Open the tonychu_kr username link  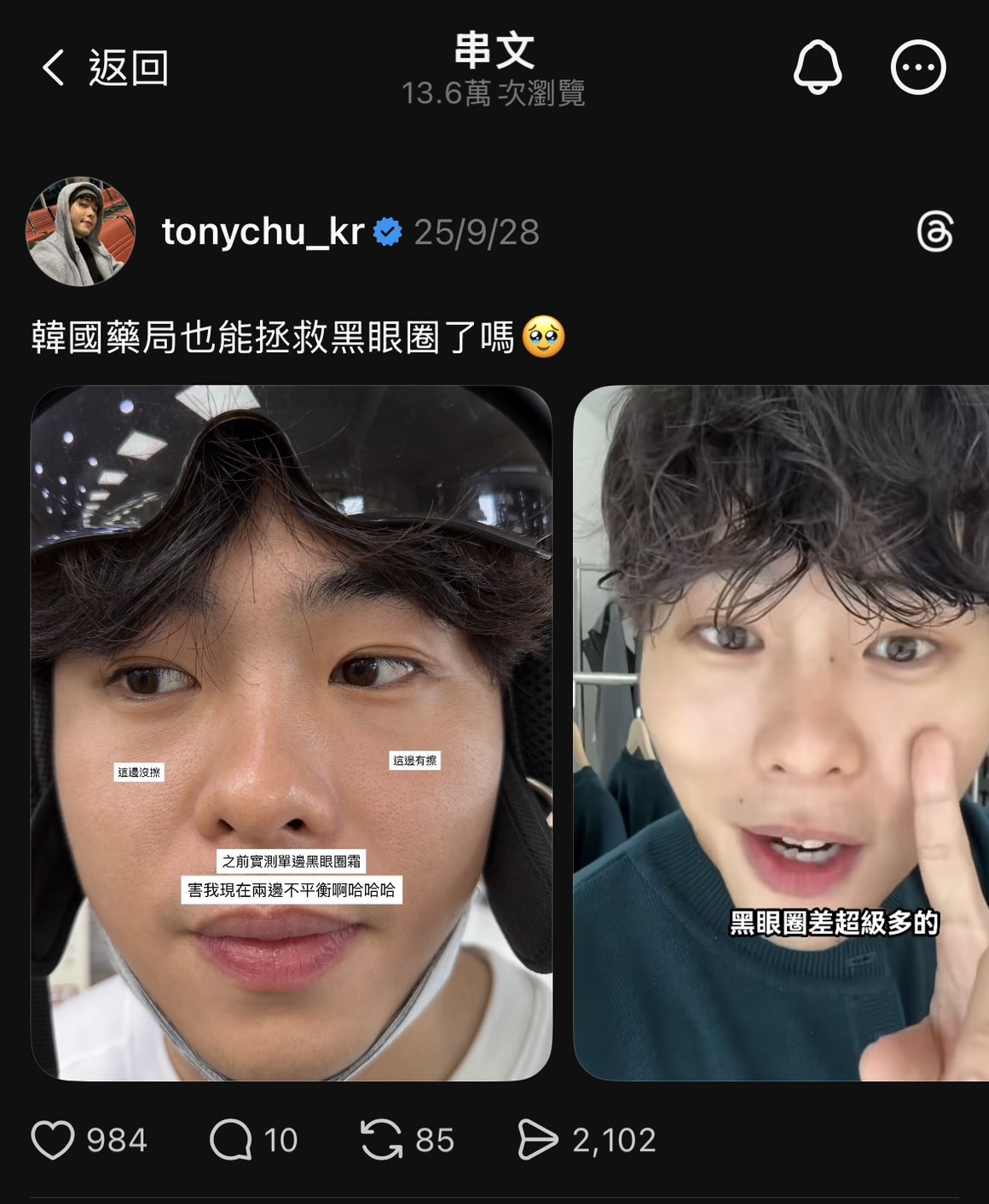(x=263, y=232)
